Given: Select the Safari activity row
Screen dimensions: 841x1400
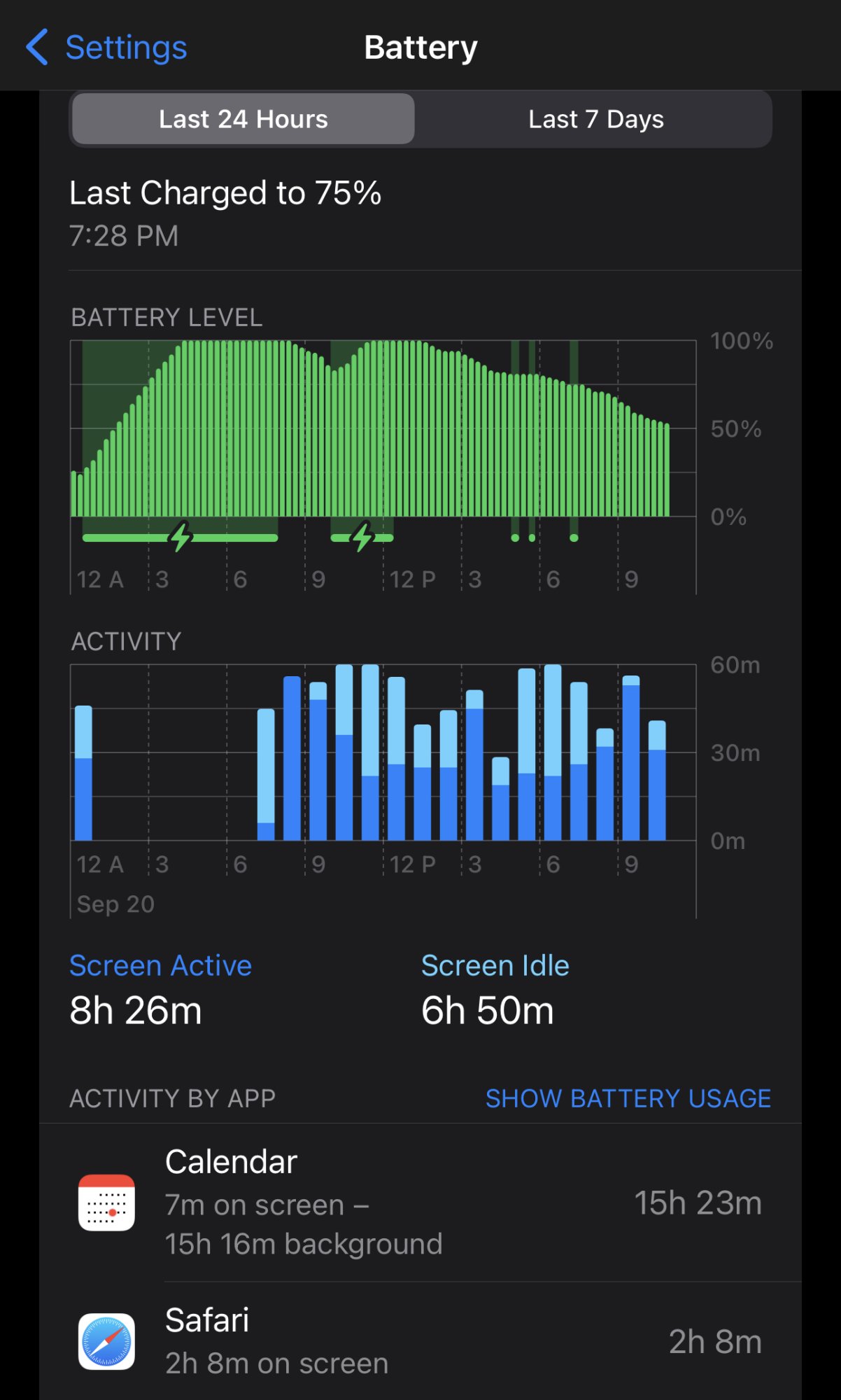Looking at the screenshot, I should click(x=420, y=1341).
